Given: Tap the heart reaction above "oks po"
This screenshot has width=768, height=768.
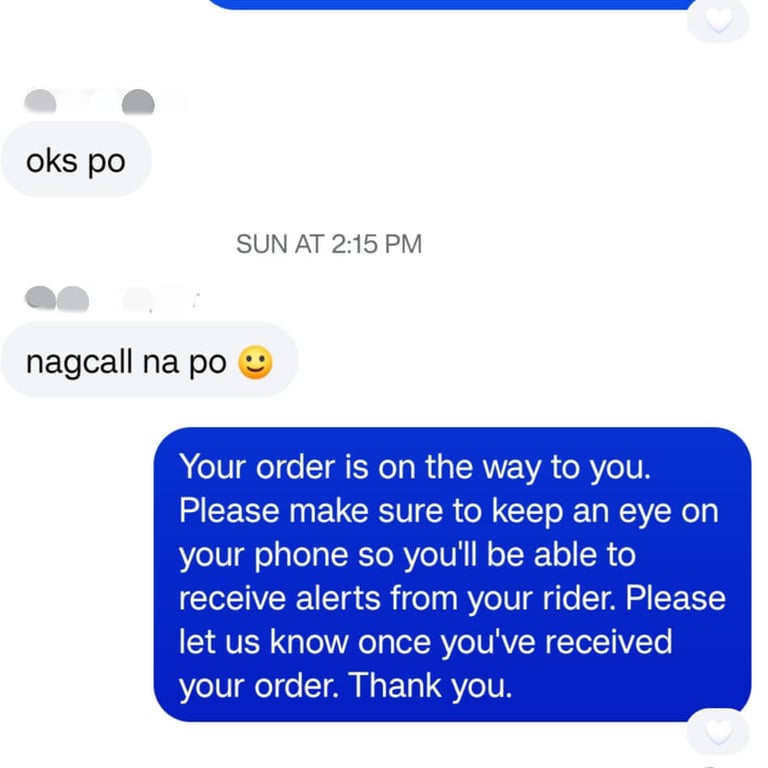Looking at the screenshot, I should (x=718, y=19).
